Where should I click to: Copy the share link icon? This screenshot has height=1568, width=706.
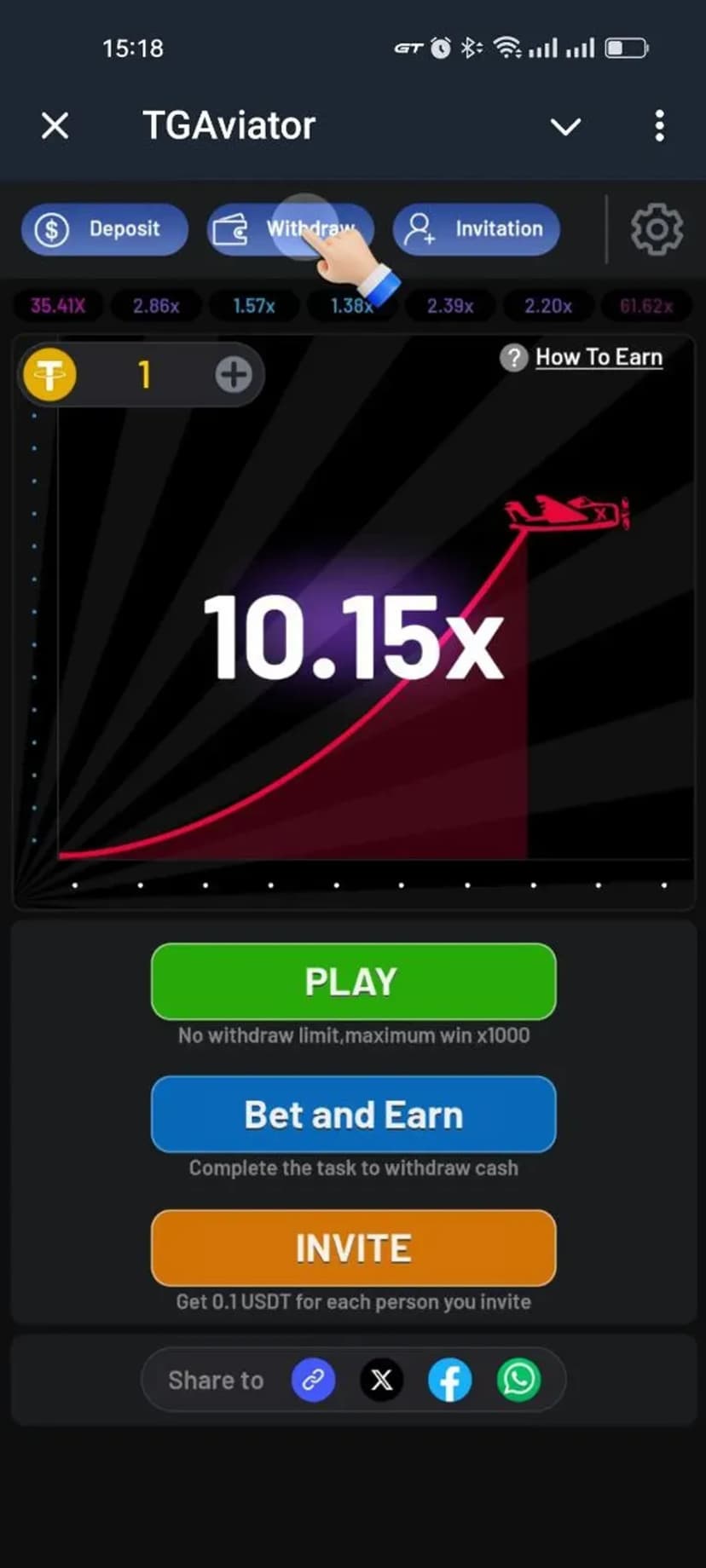313,1380
